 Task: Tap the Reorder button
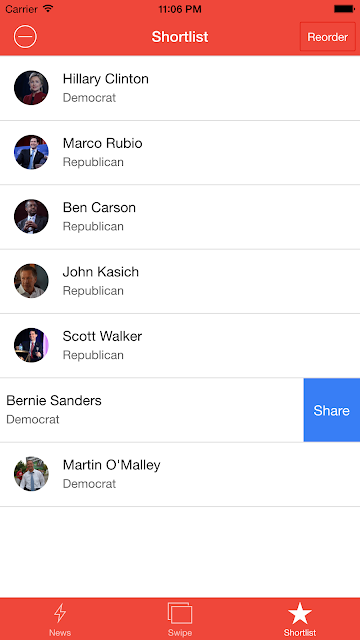(328, 37)
